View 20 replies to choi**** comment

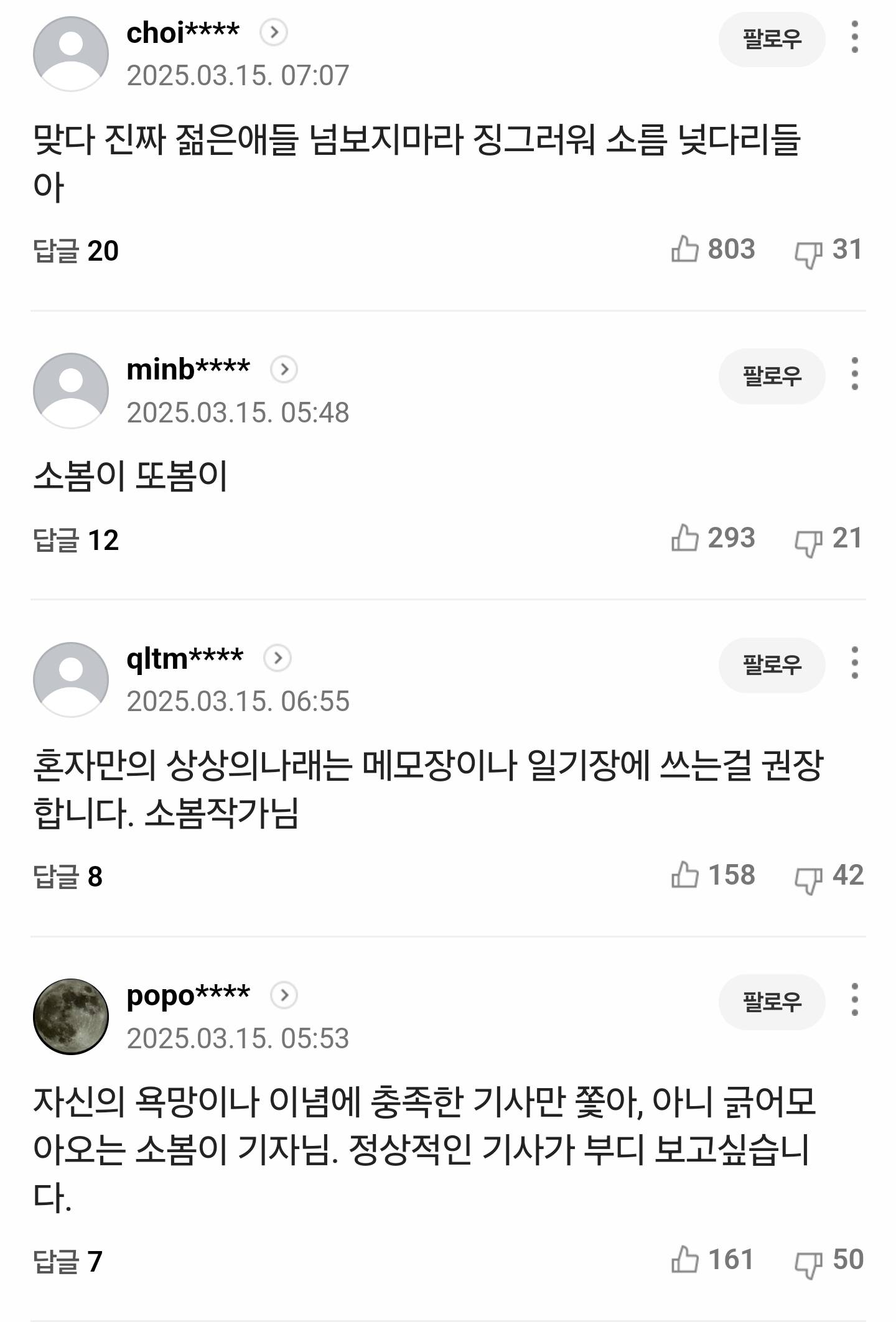pyautogui.click(x=76, y=251)
